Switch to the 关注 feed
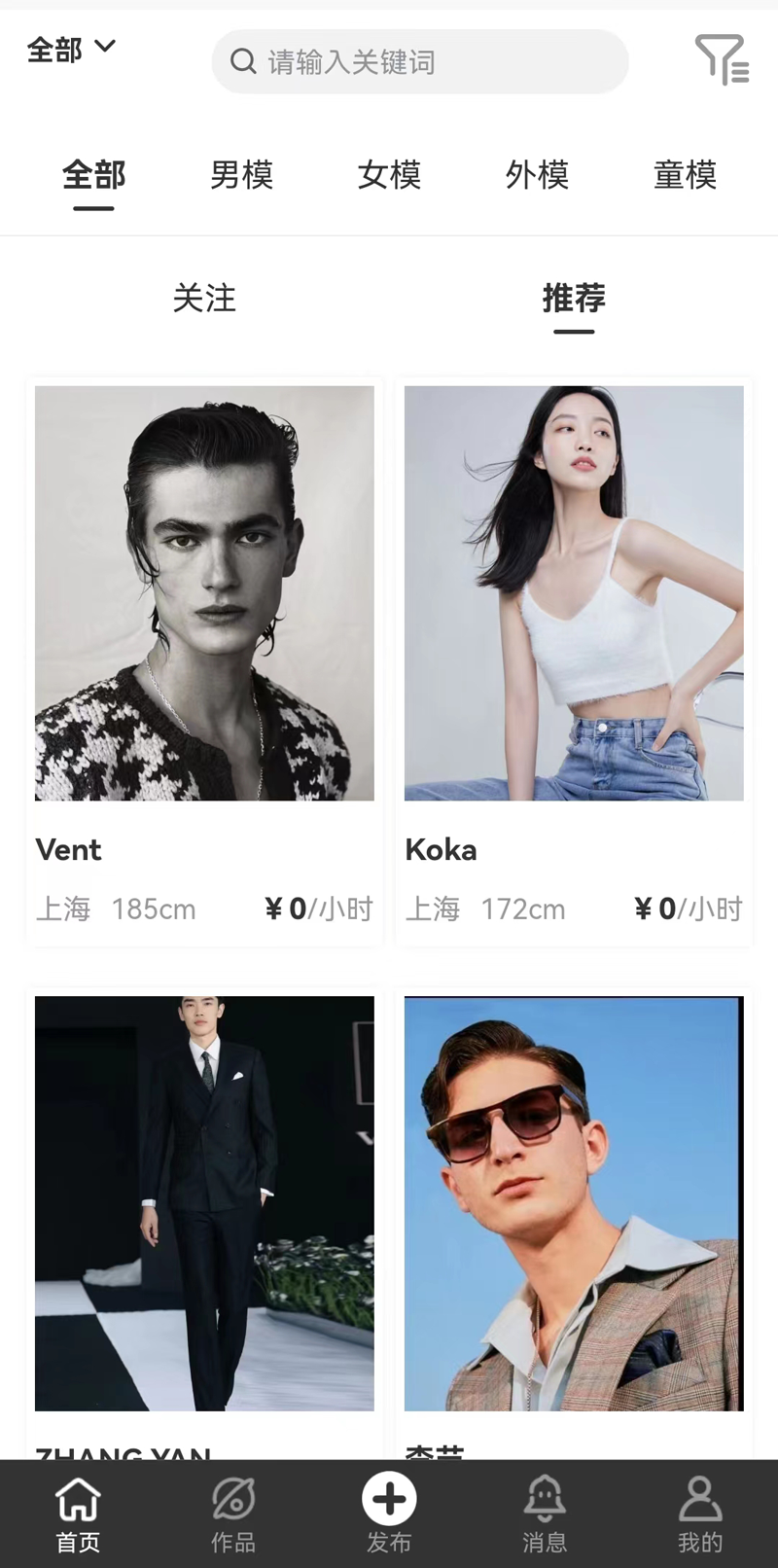This screenshot has height=1568, width=778. point(204,298)
